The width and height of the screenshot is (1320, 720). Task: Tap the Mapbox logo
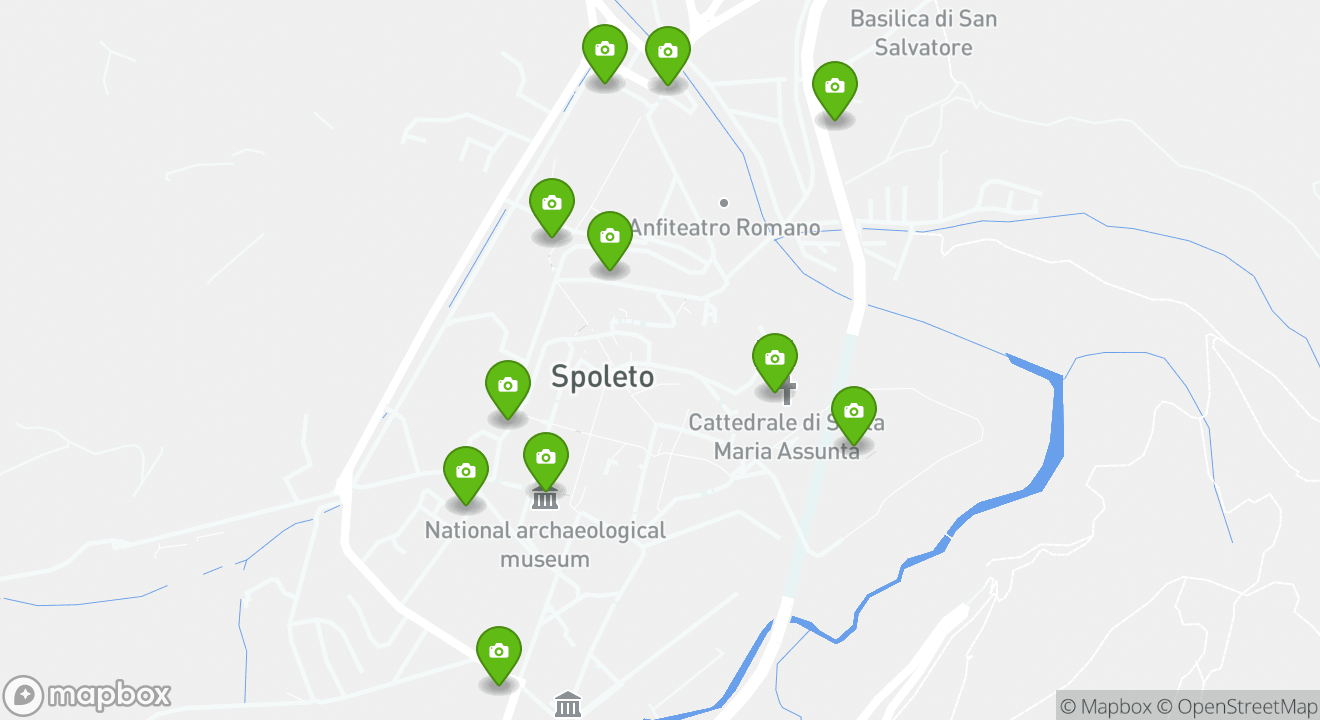87,695
